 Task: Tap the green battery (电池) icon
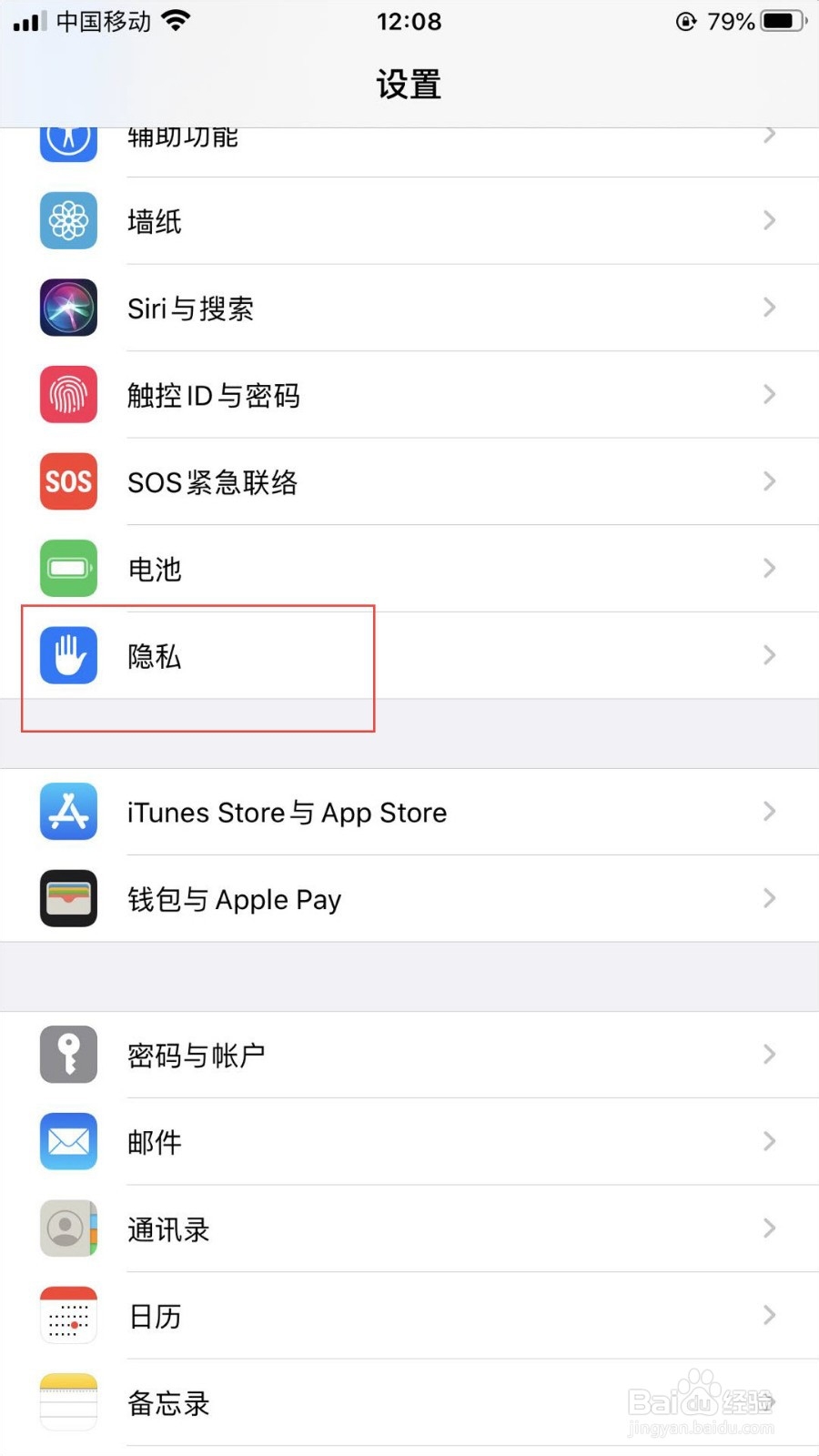click(67, 568)
